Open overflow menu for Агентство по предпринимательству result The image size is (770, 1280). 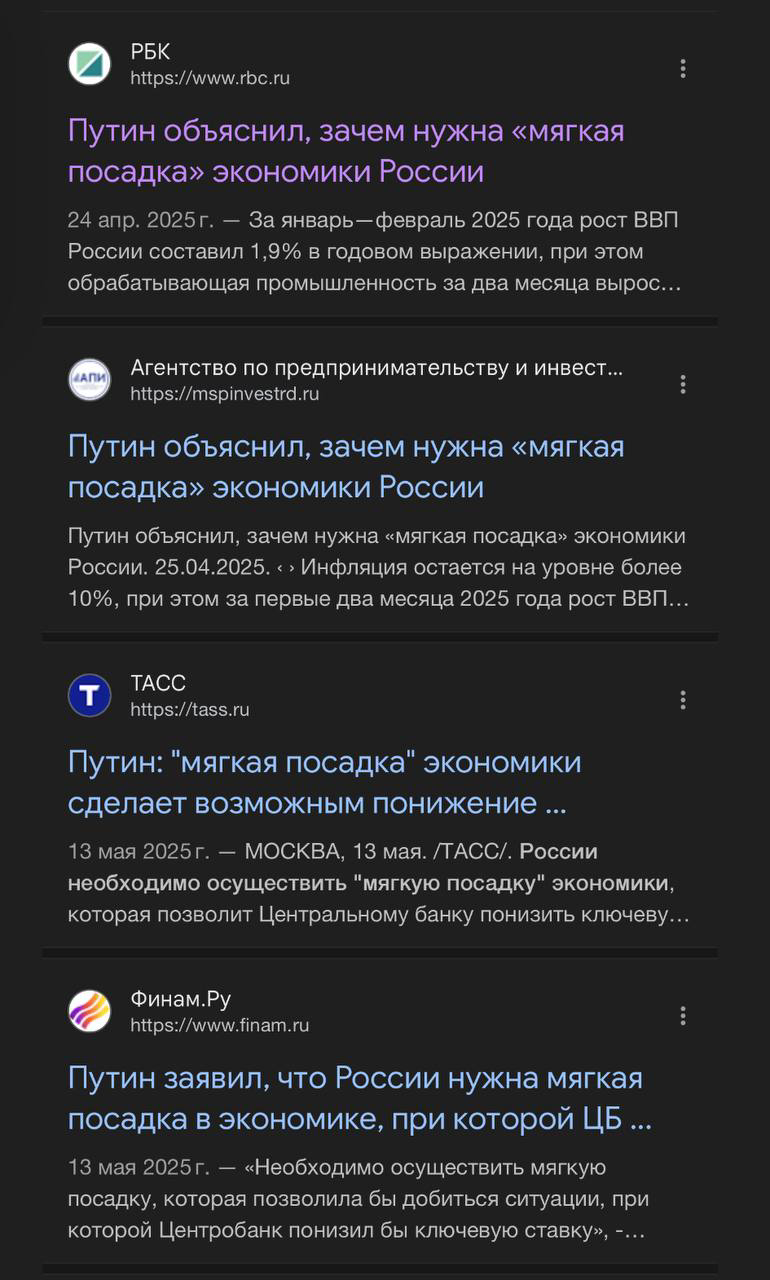point(682,384)
